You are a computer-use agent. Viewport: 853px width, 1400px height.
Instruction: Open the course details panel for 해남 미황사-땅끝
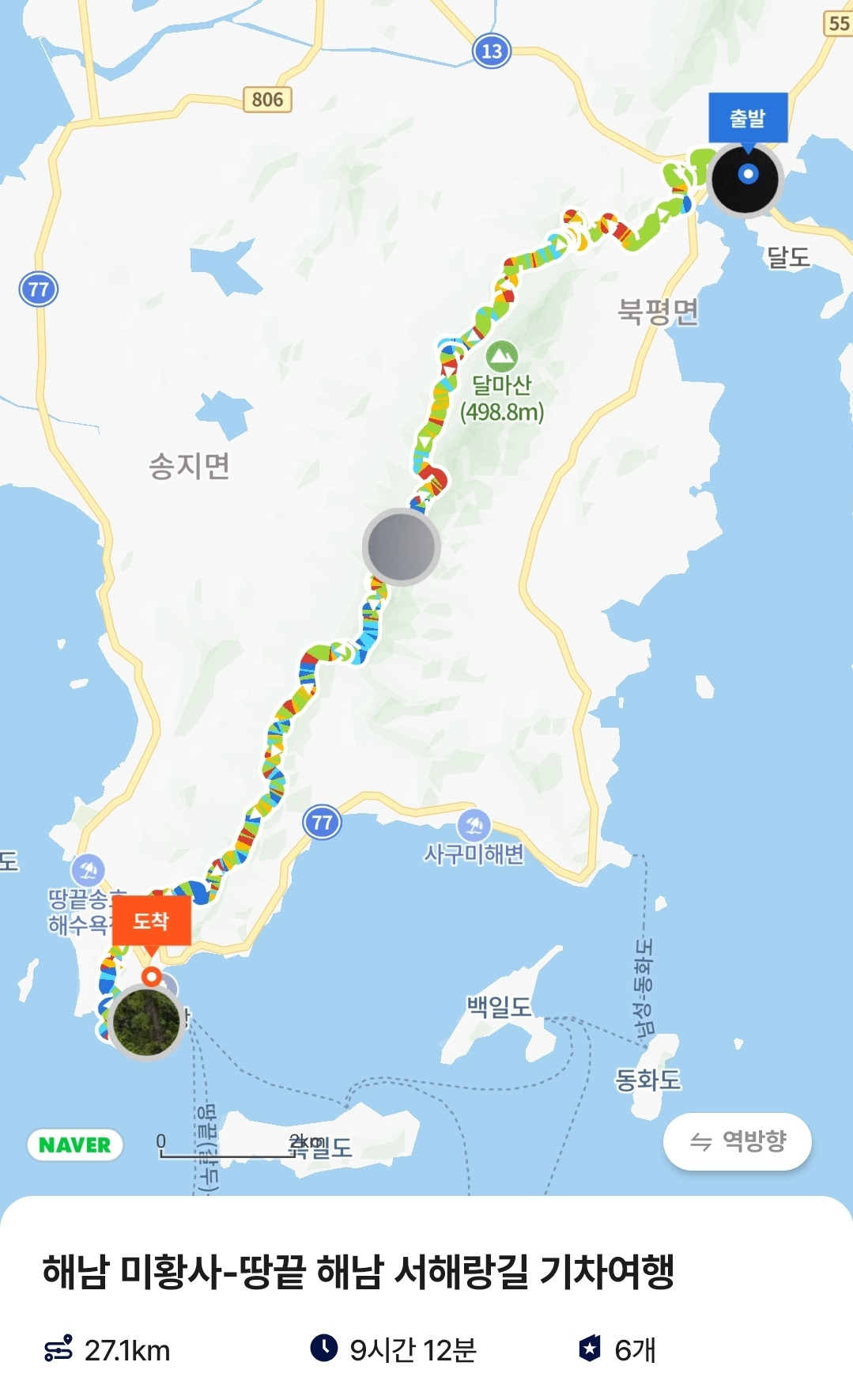(427, 1299)
